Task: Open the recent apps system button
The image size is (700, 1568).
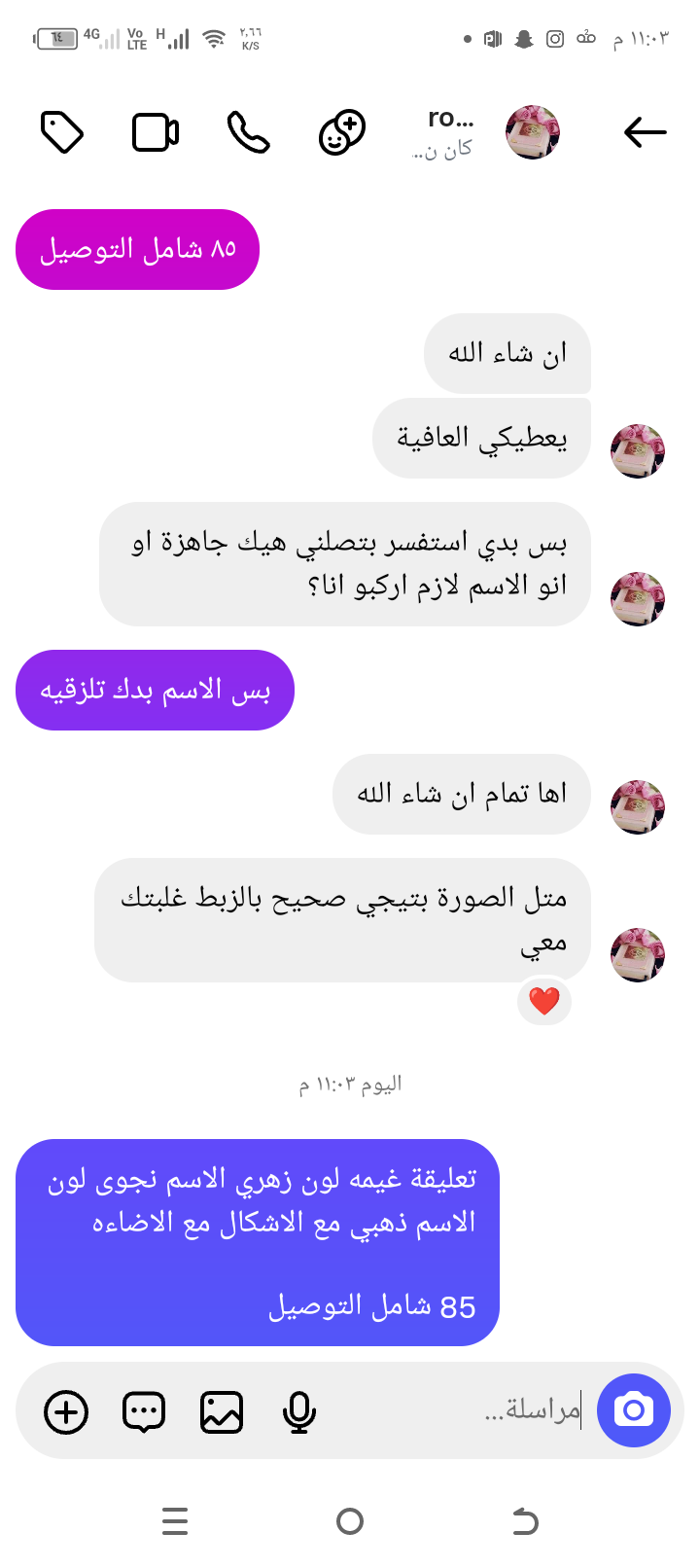Action: click(x=175, y=1521)
